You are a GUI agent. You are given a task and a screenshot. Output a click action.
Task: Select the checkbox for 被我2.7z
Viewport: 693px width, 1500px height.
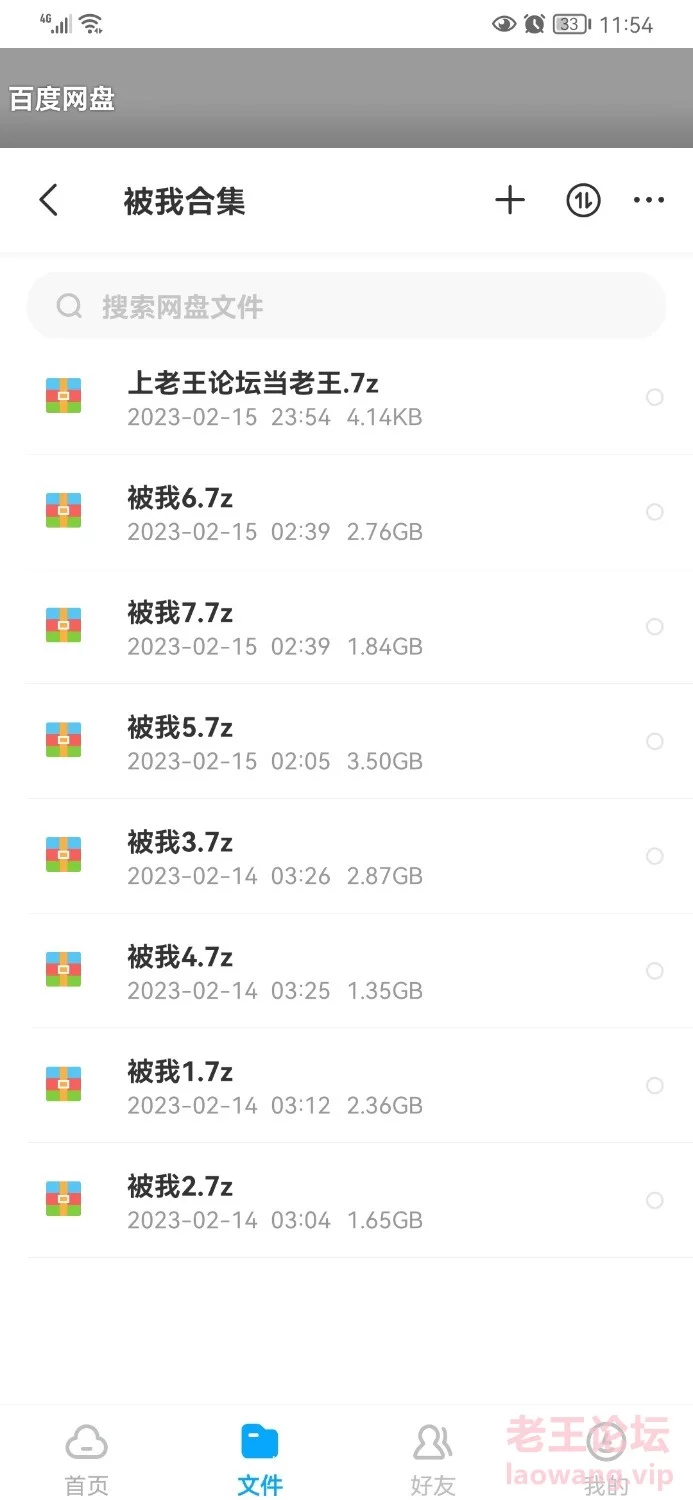coord(655,1200)
